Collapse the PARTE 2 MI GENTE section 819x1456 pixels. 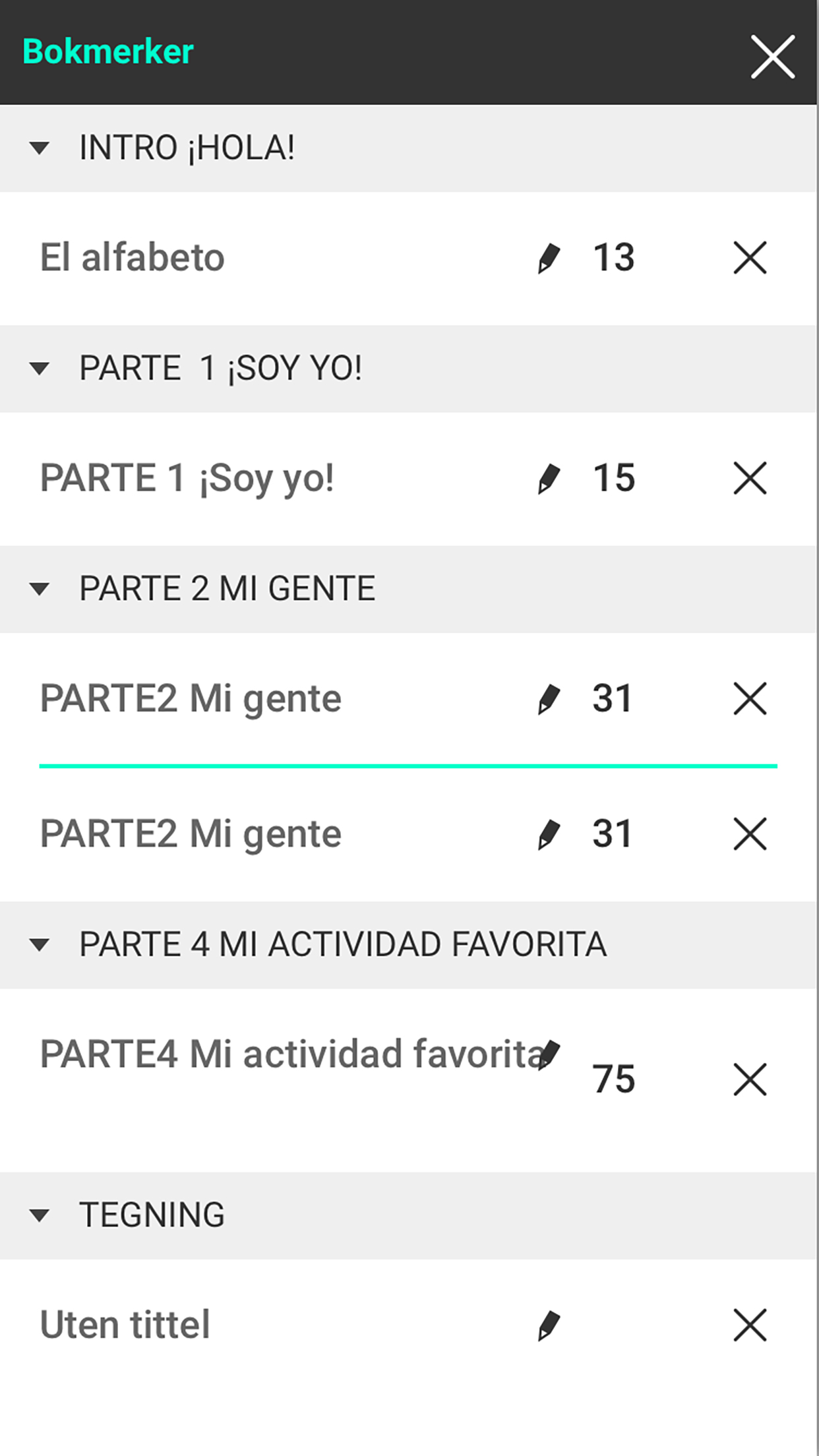point(40,588)
